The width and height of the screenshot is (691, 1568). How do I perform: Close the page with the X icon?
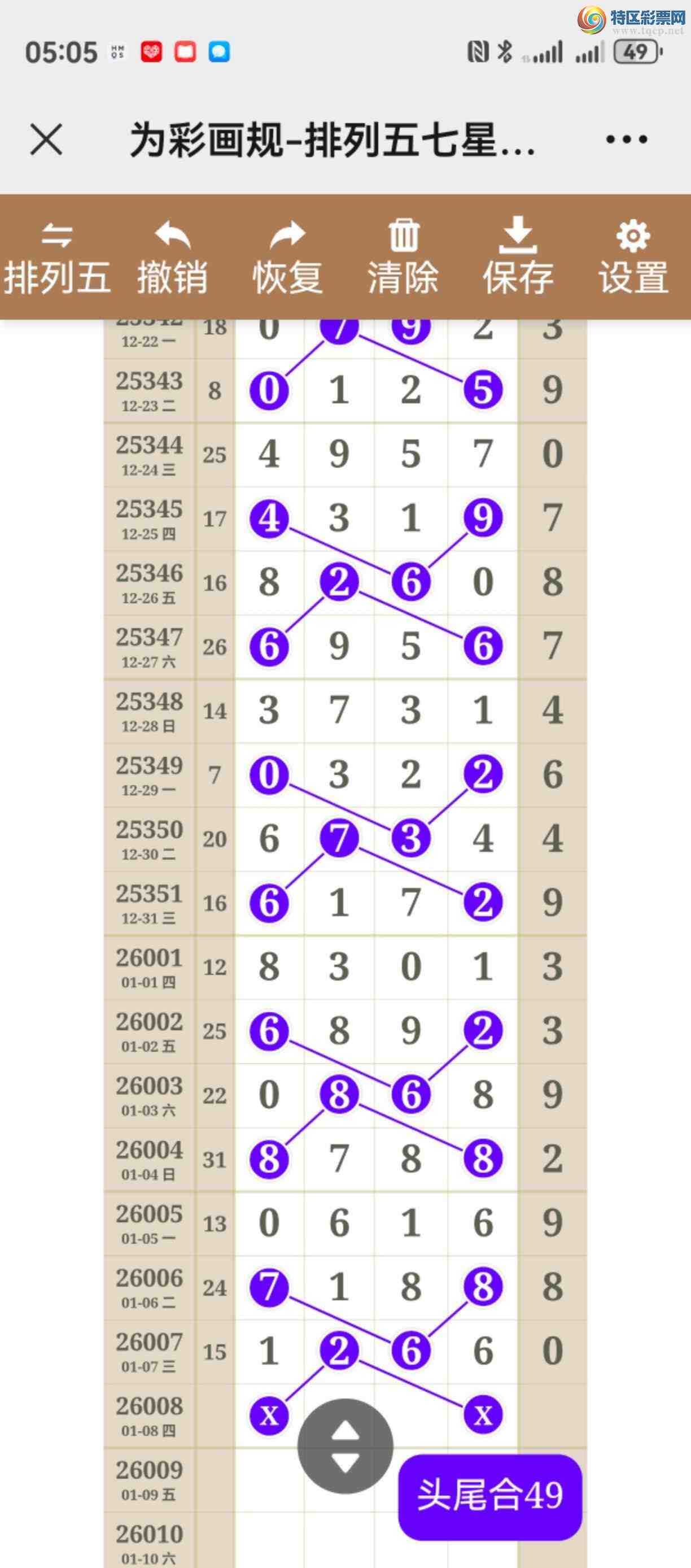coord(46,140)
